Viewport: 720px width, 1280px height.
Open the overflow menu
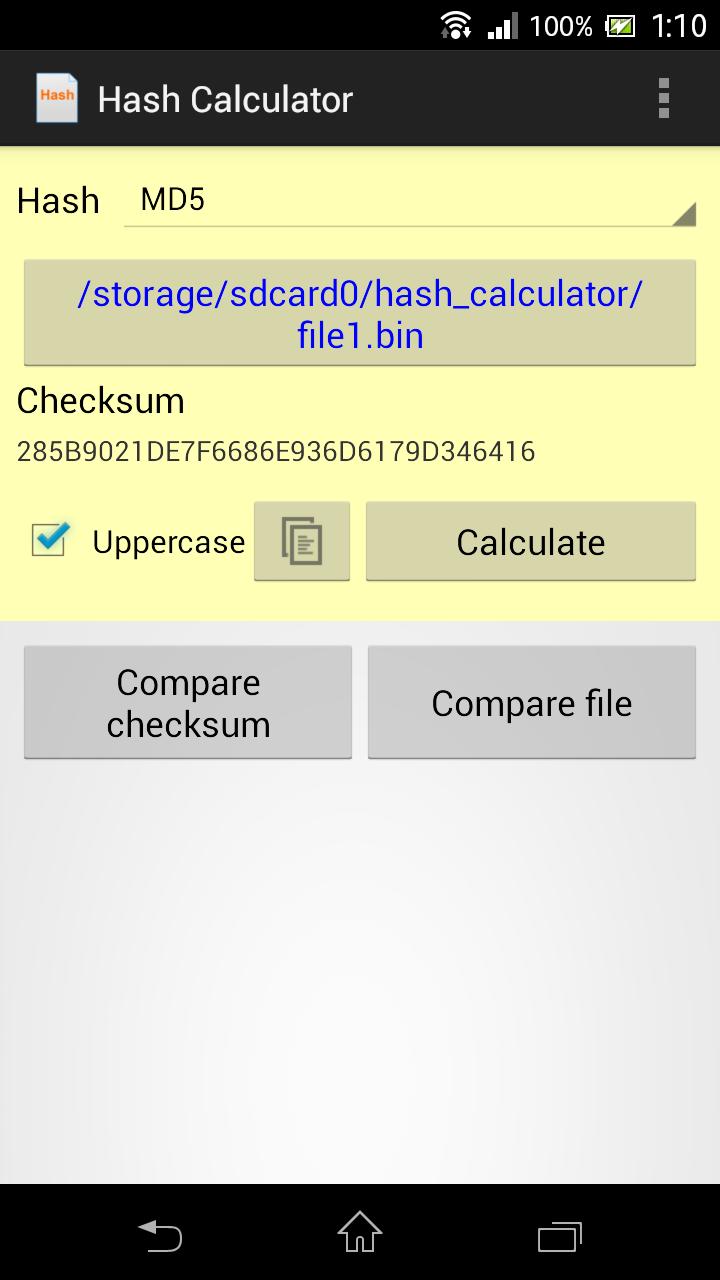(663, 99)
